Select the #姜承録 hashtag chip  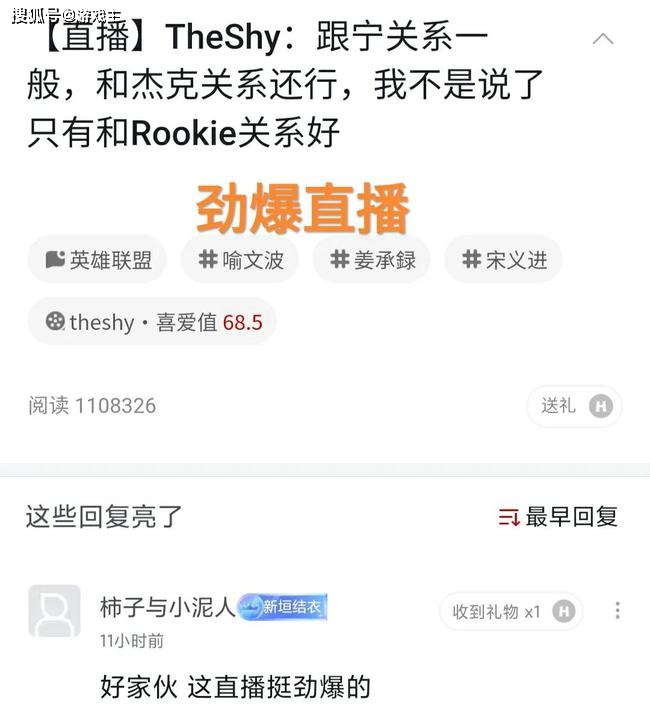pyautogui.click(x=372, y=260)
